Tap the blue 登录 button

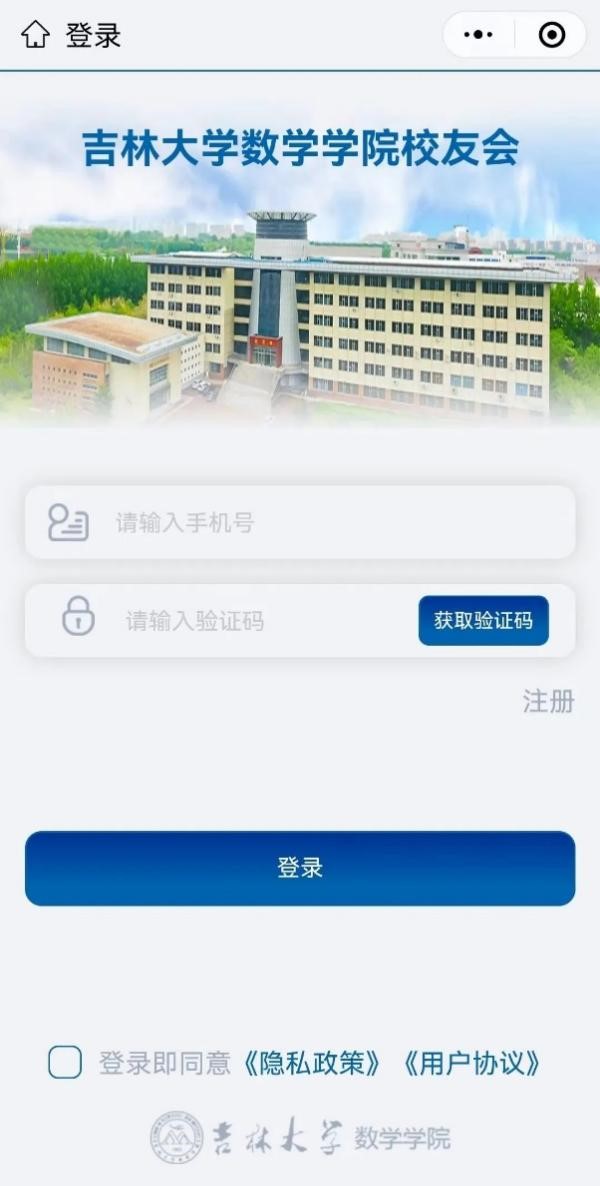click(x=300, y=868)
